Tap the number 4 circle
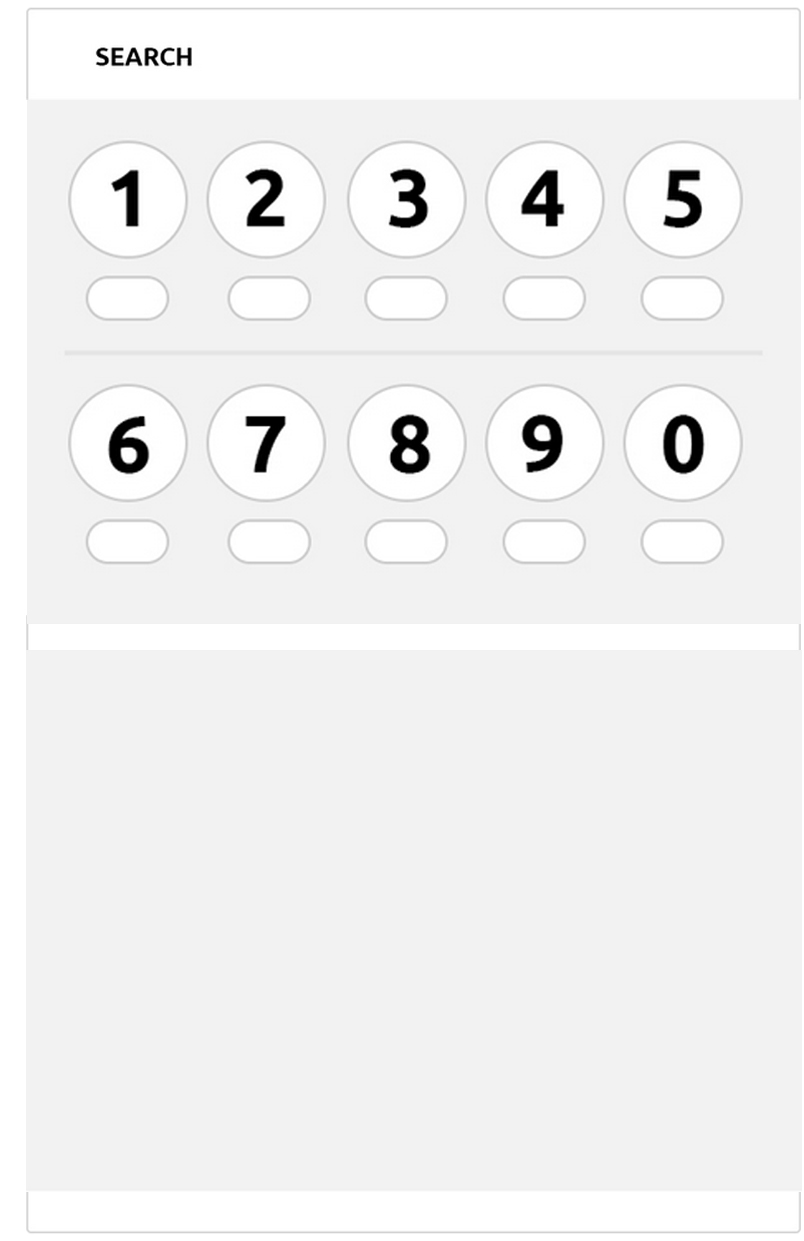Image resolution: width=804 pixels, height=1241 pixels. click(x=544, y=200)
